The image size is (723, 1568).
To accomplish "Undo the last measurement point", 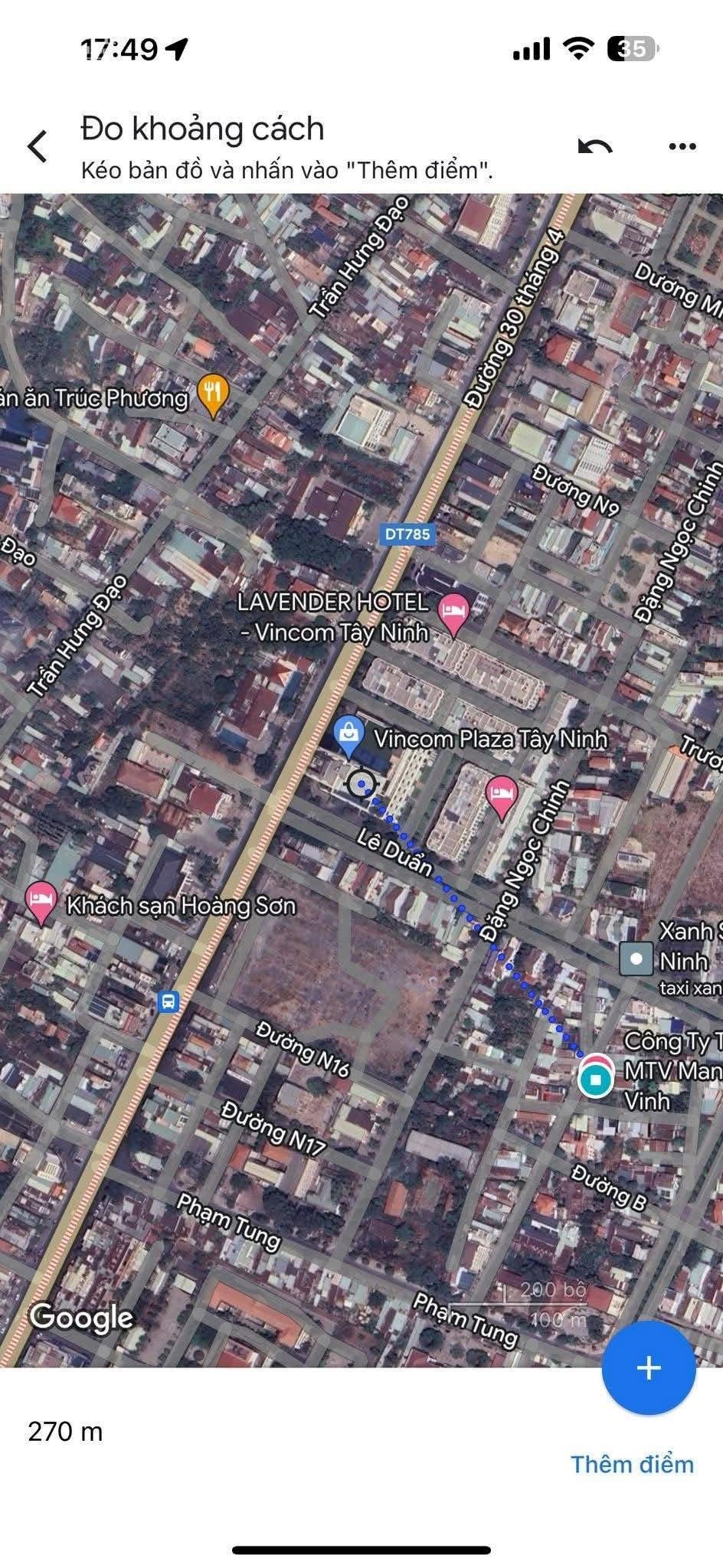I will 595,145.
